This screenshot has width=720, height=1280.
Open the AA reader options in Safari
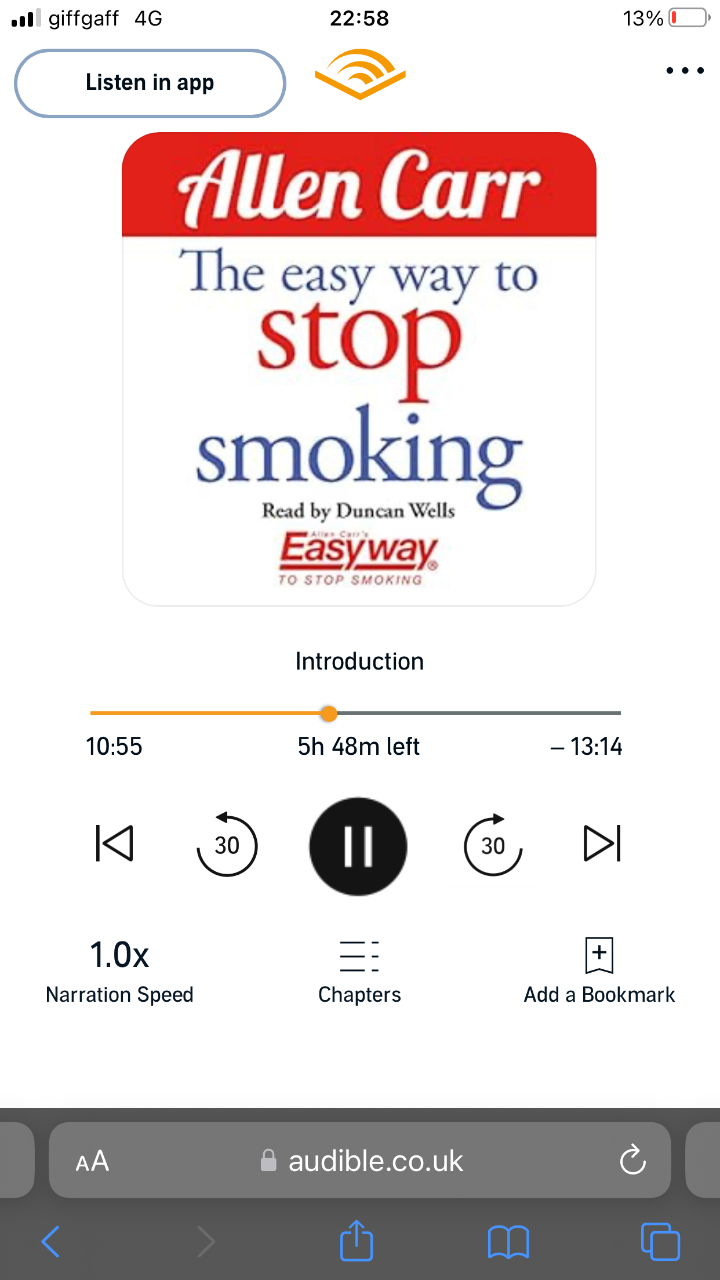click(93, 1161)
